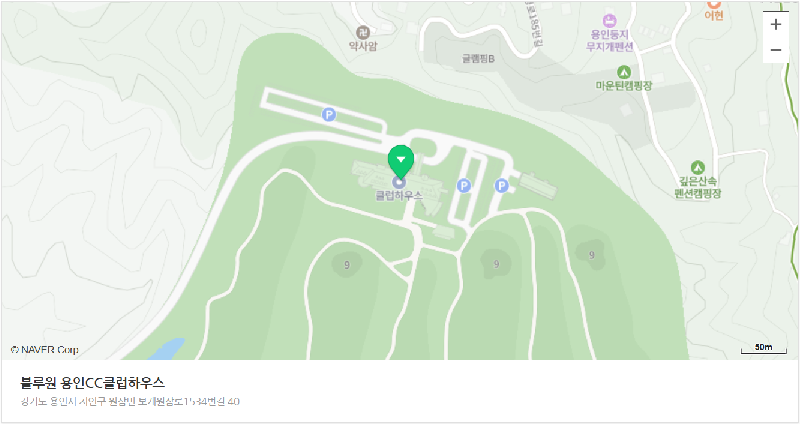The height and width of the screenshot is (424, 800).
Task: Zoom in on the map
Action: (x=776, y=24)
